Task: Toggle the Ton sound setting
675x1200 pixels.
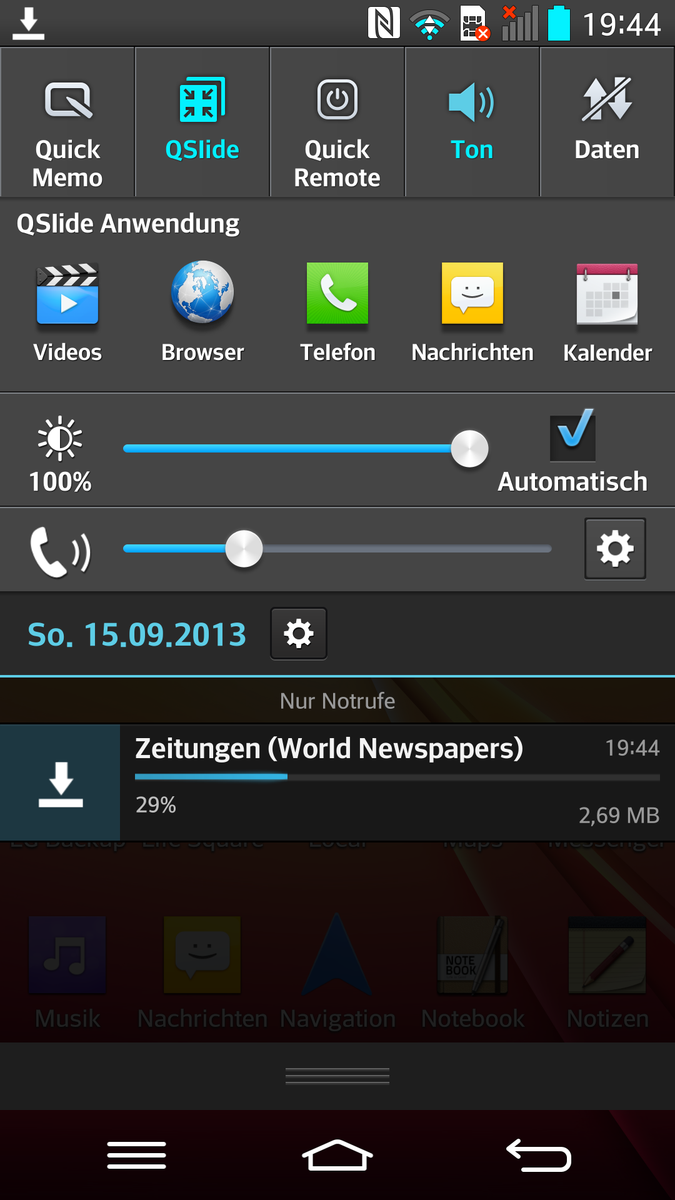Action: click(x=472, y=122)
